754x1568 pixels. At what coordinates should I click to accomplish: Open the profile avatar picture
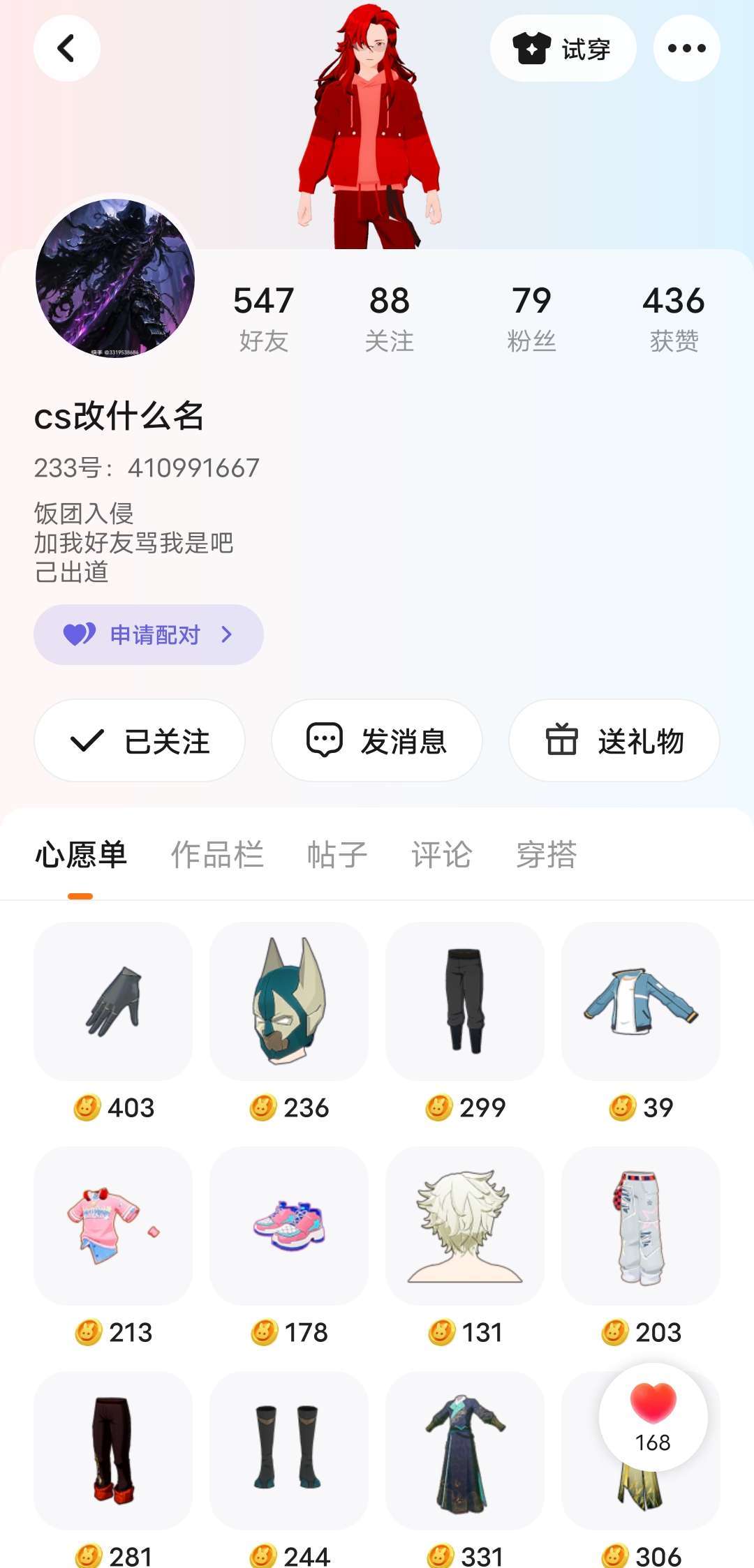click(115, 278)
